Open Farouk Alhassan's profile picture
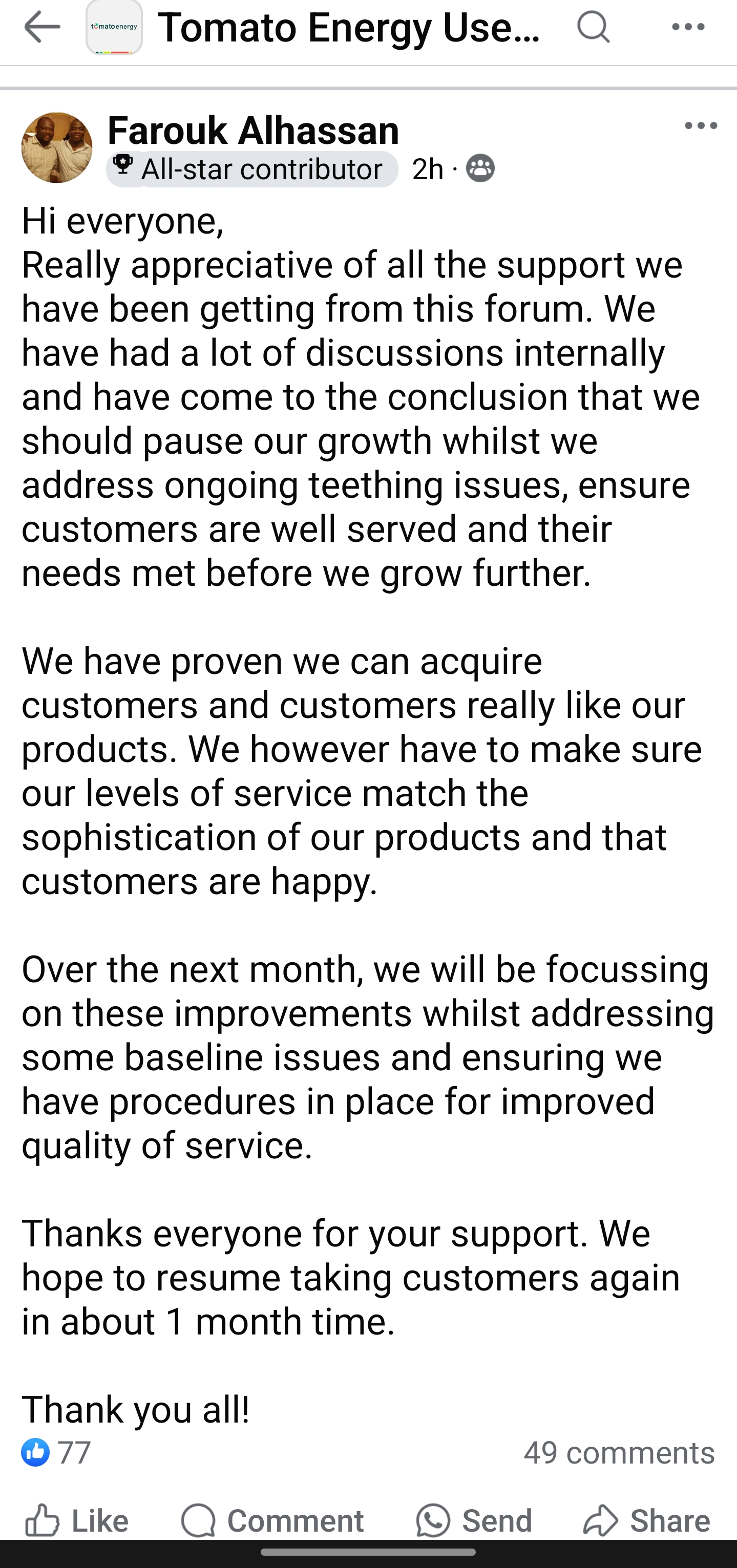This screenshot has width=737, height=1568. (57, 147)
